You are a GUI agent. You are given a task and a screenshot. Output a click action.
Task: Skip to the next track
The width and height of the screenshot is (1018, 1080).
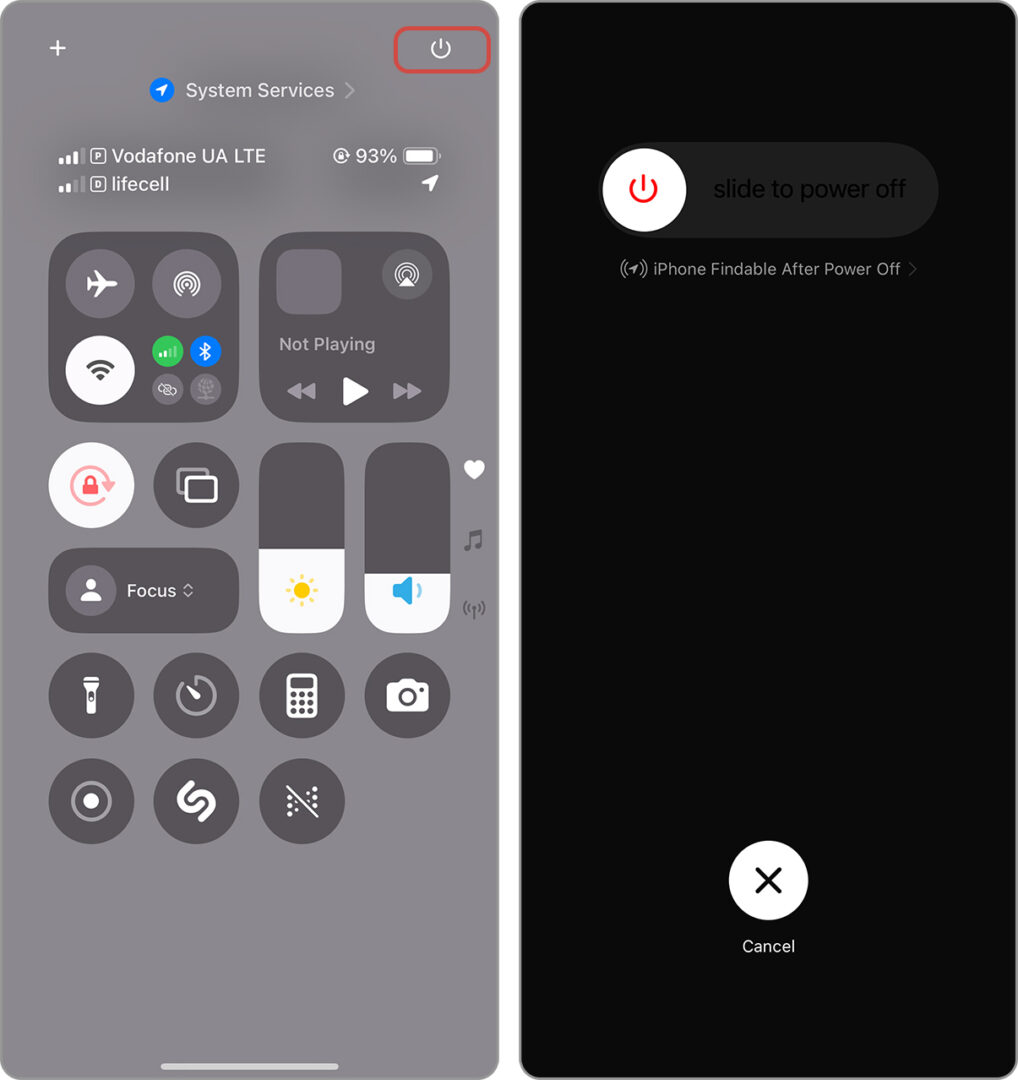pos(406,391)
